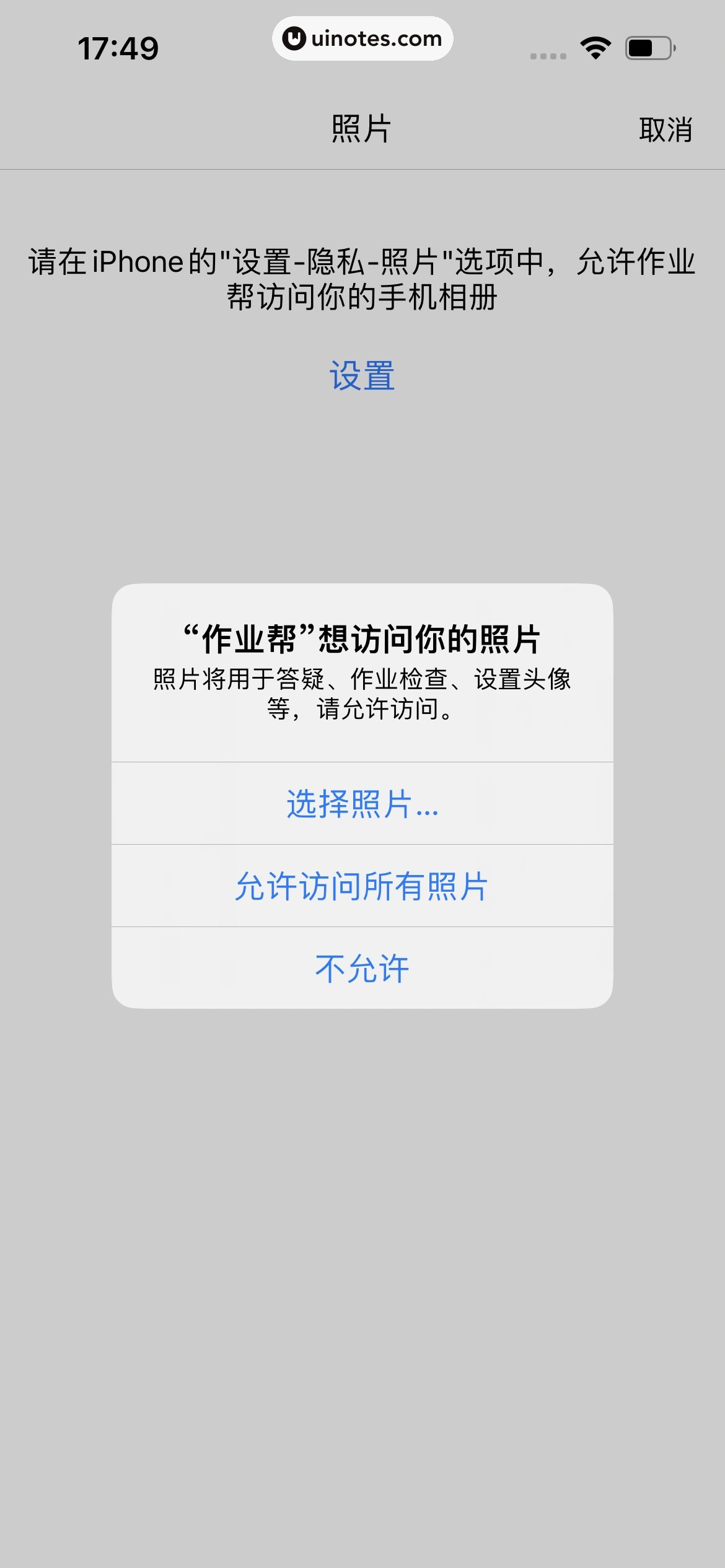Open the 设置 link for privacy settings
This screenshot has width=725, height=1568.
pos(362,376)
